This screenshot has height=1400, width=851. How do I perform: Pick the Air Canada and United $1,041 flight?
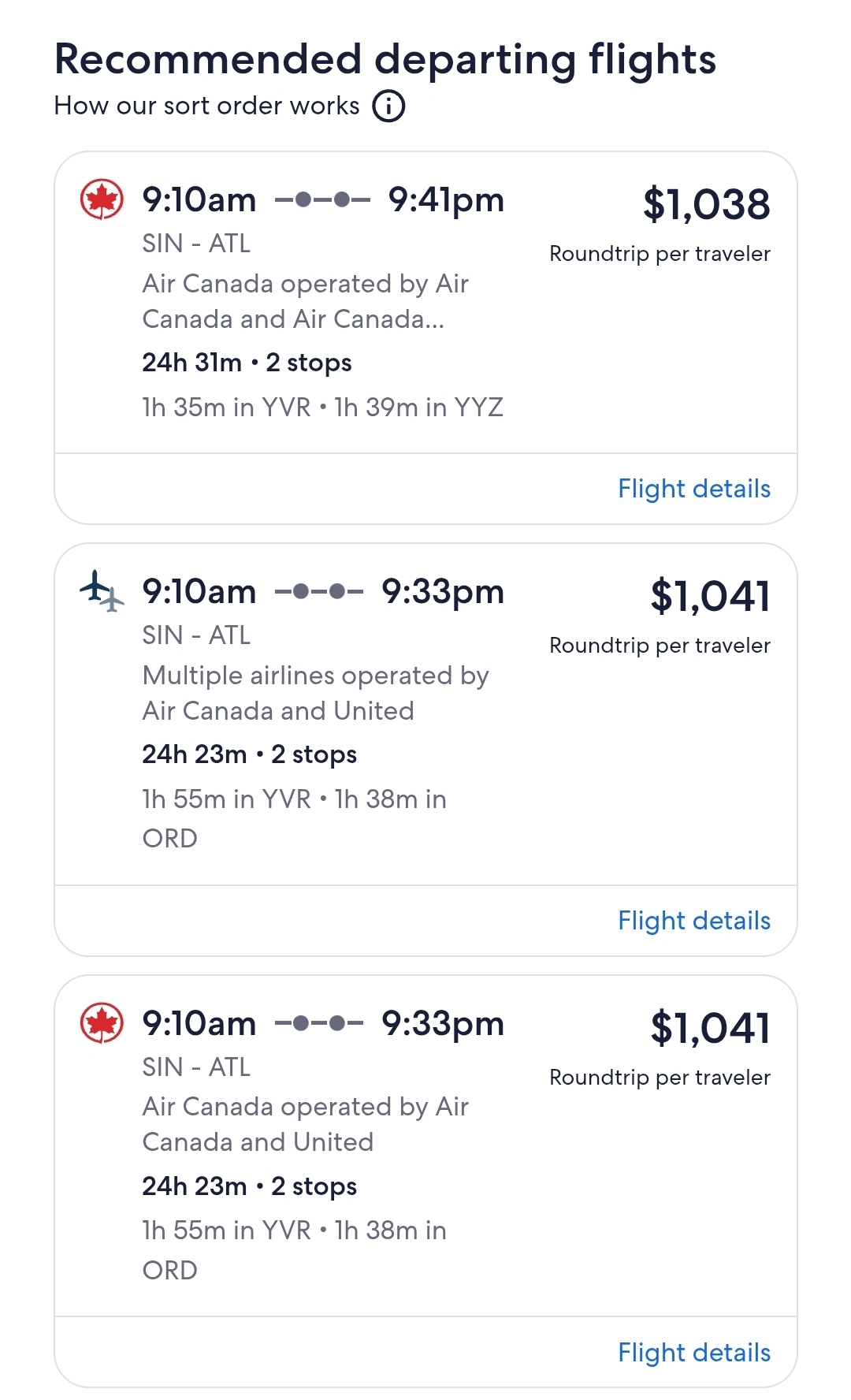tap(425, 1146)
